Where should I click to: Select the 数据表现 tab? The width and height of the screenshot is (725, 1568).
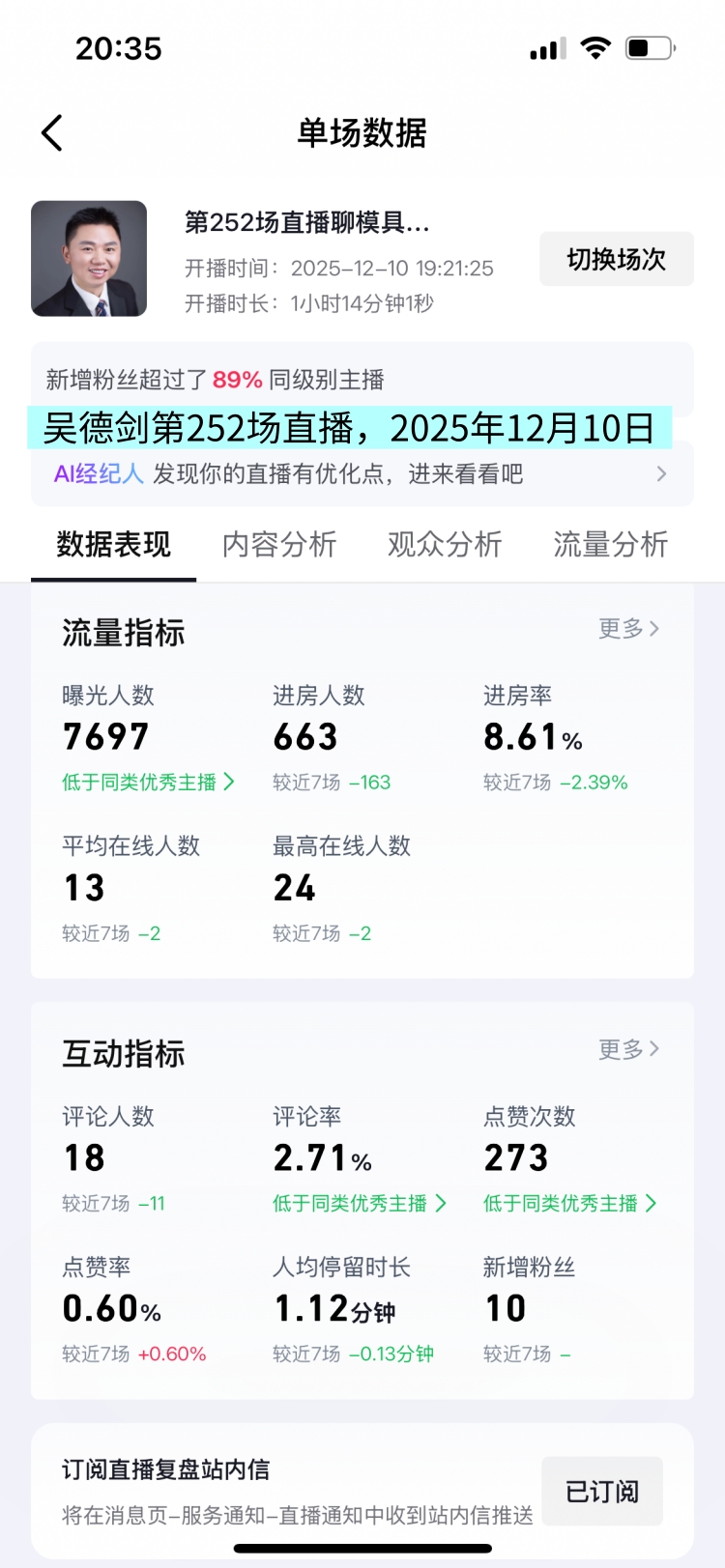[x=113, y=544]
